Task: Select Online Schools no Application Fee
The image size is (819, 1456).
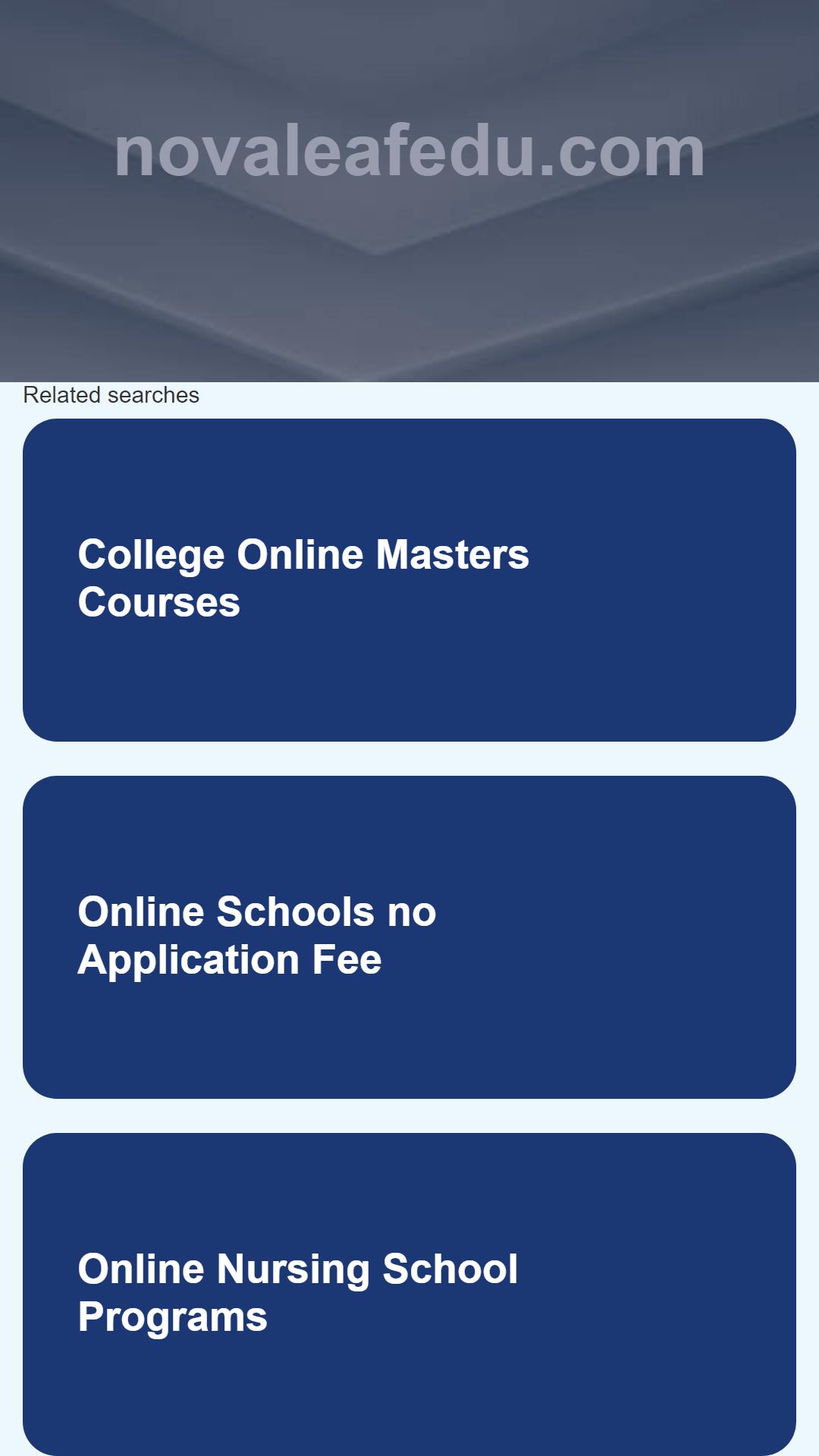Action: pos(409,937)
